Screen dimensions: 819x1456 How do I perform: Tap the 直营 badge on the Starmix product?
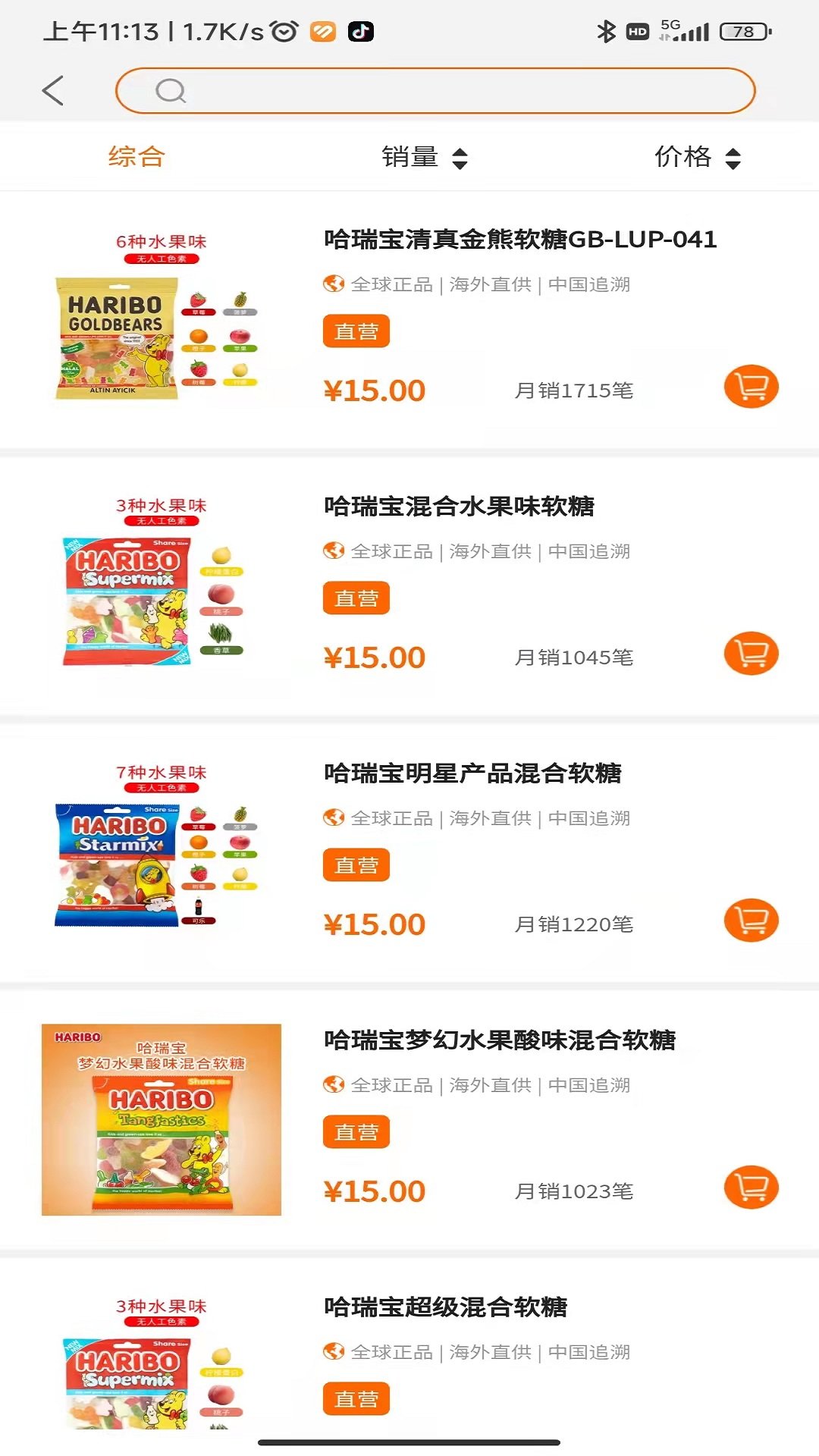click(x=356, y=865)
